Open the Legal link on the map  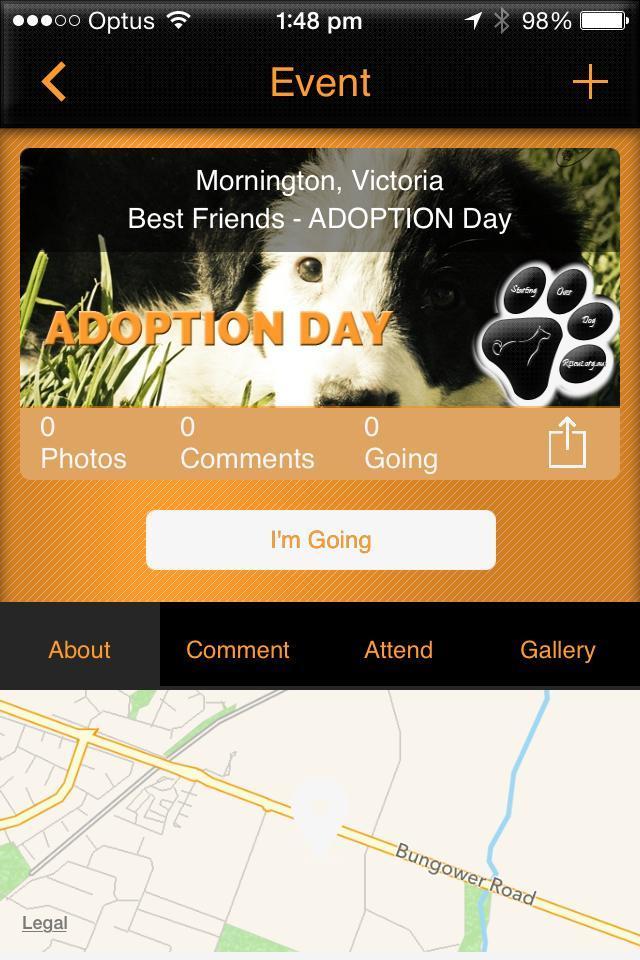[x=45, y=923]
